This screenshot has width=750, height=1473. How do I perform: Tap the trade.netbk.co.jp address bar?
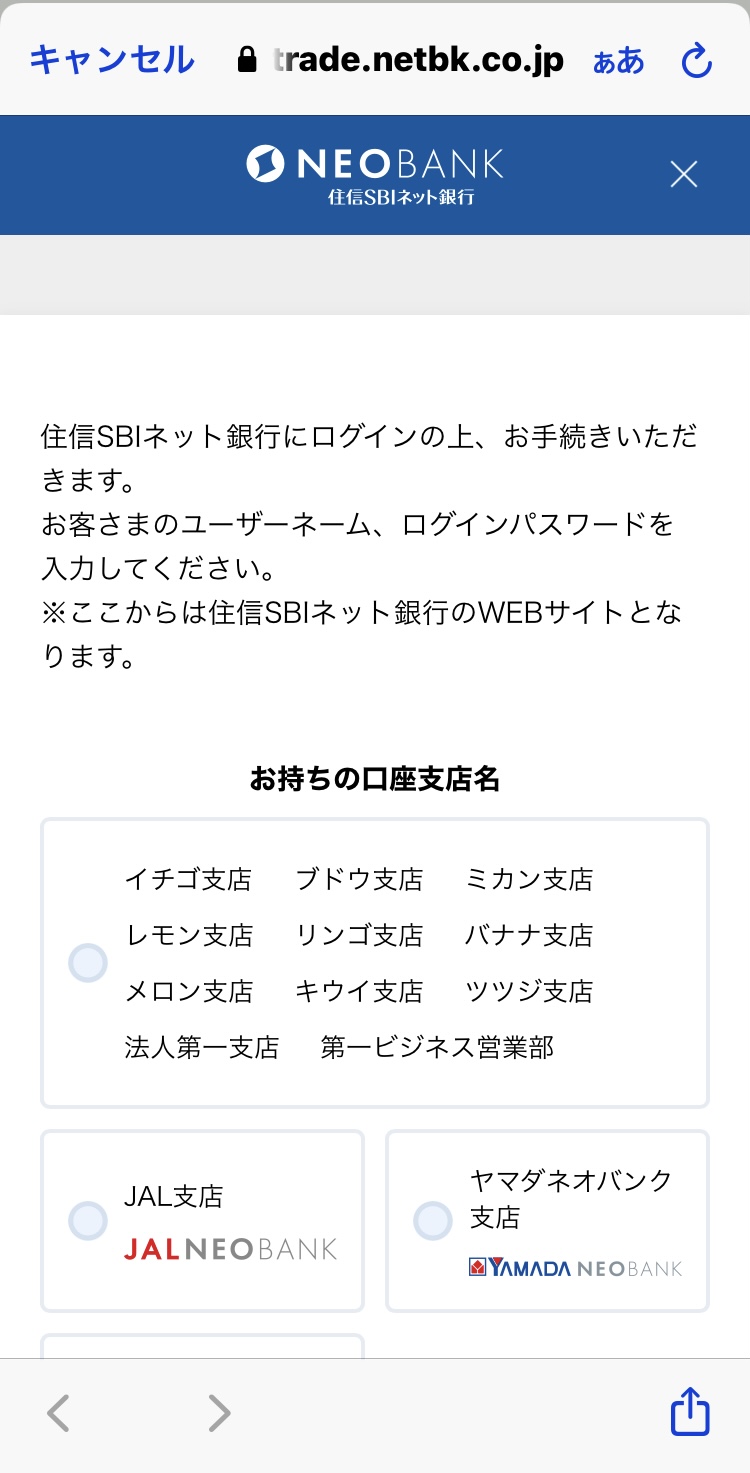pyautogui.click(x=400, y=60)
